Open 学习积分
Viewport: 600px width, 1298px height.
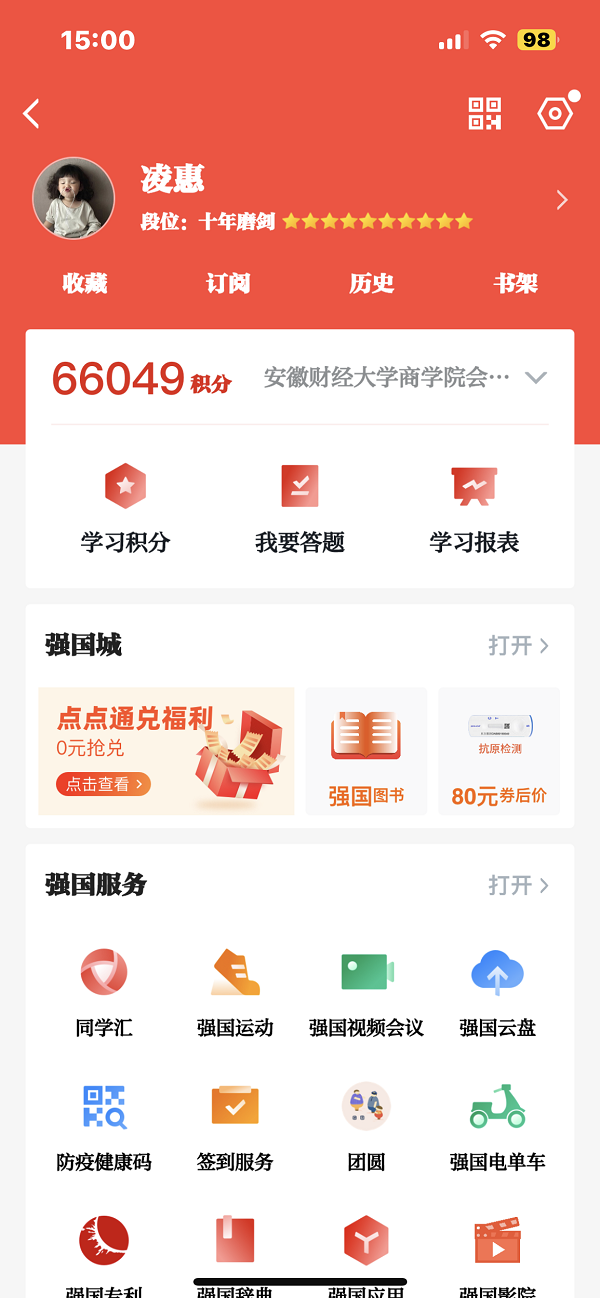pos(125,510)
